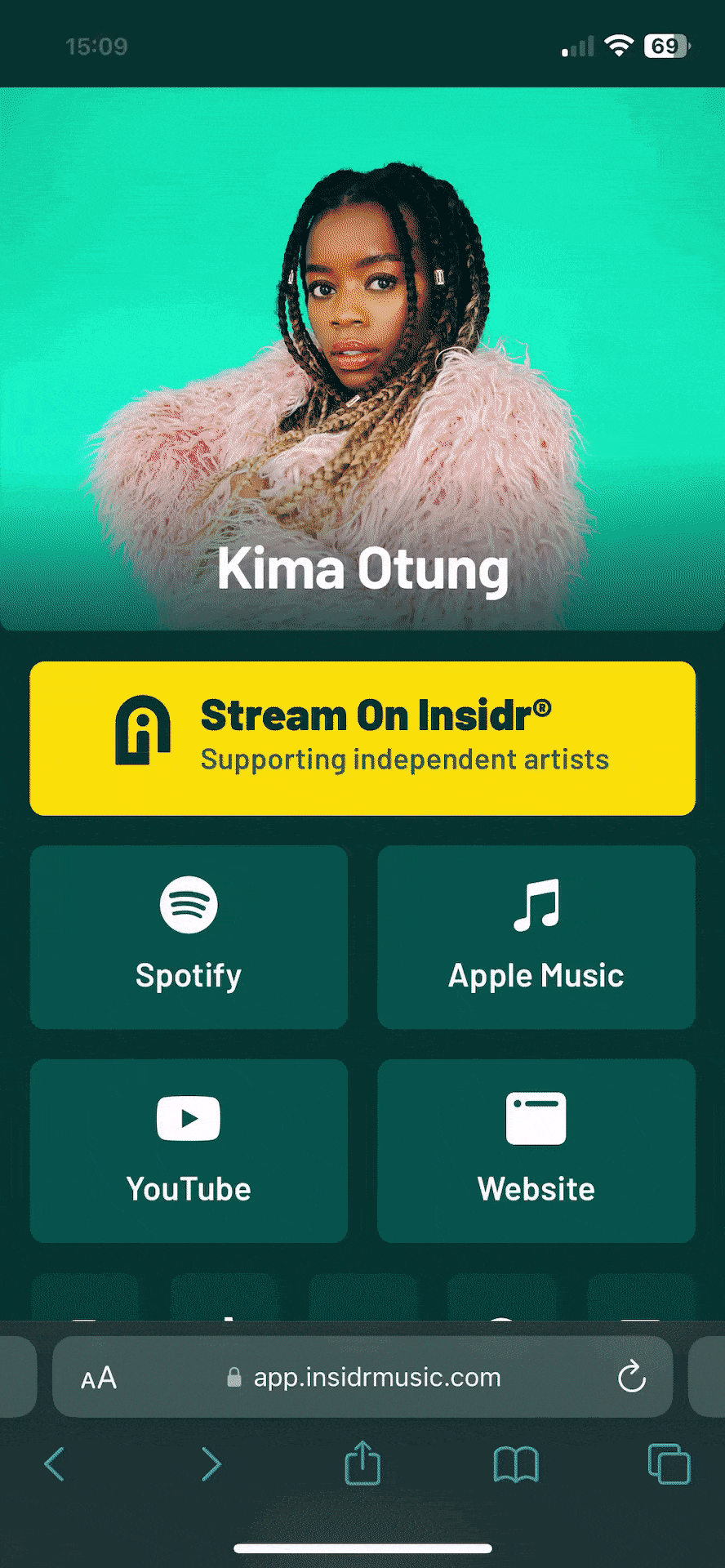Visit the artist's Website
Screen dimensions: 725x1568
(536, 1151)
